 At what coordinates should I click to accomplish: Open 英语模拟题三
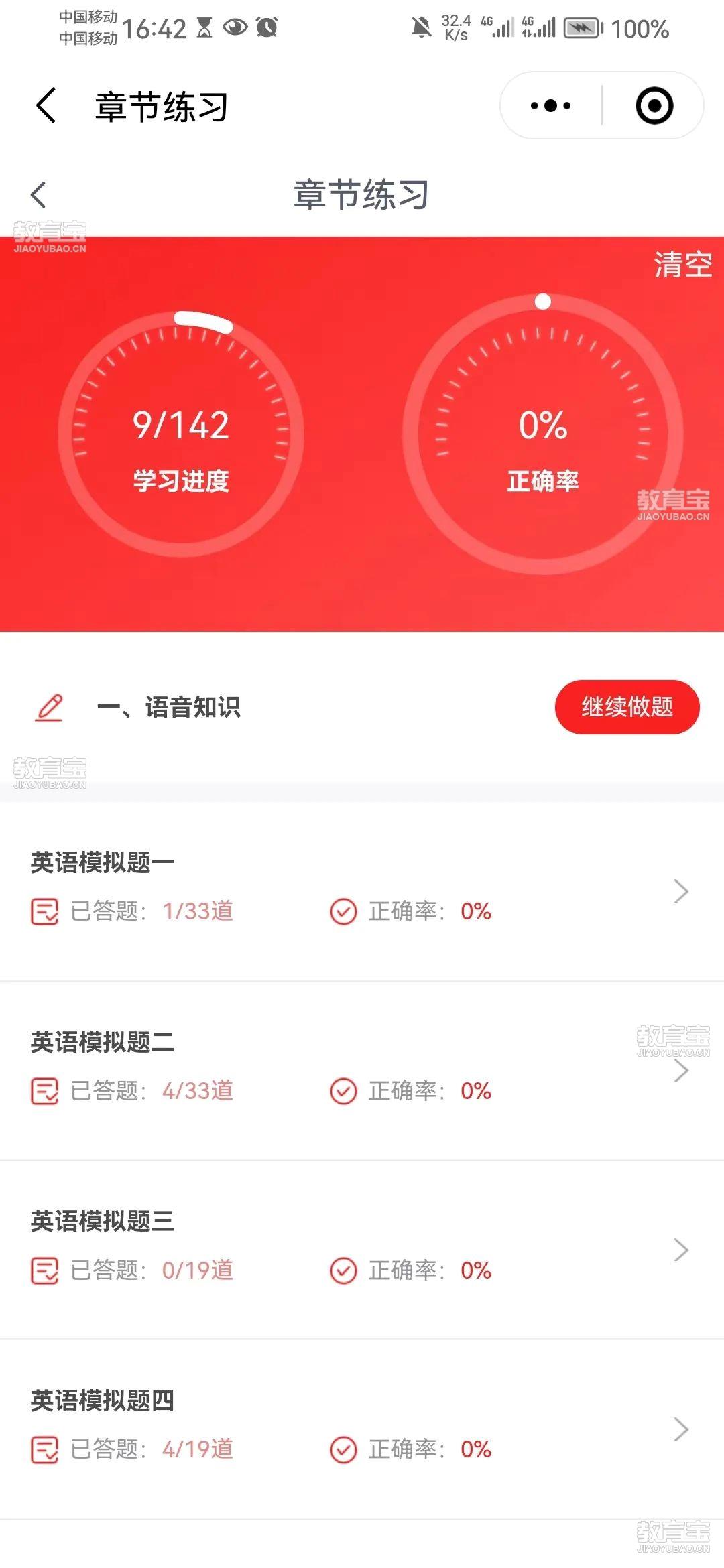362,1250
